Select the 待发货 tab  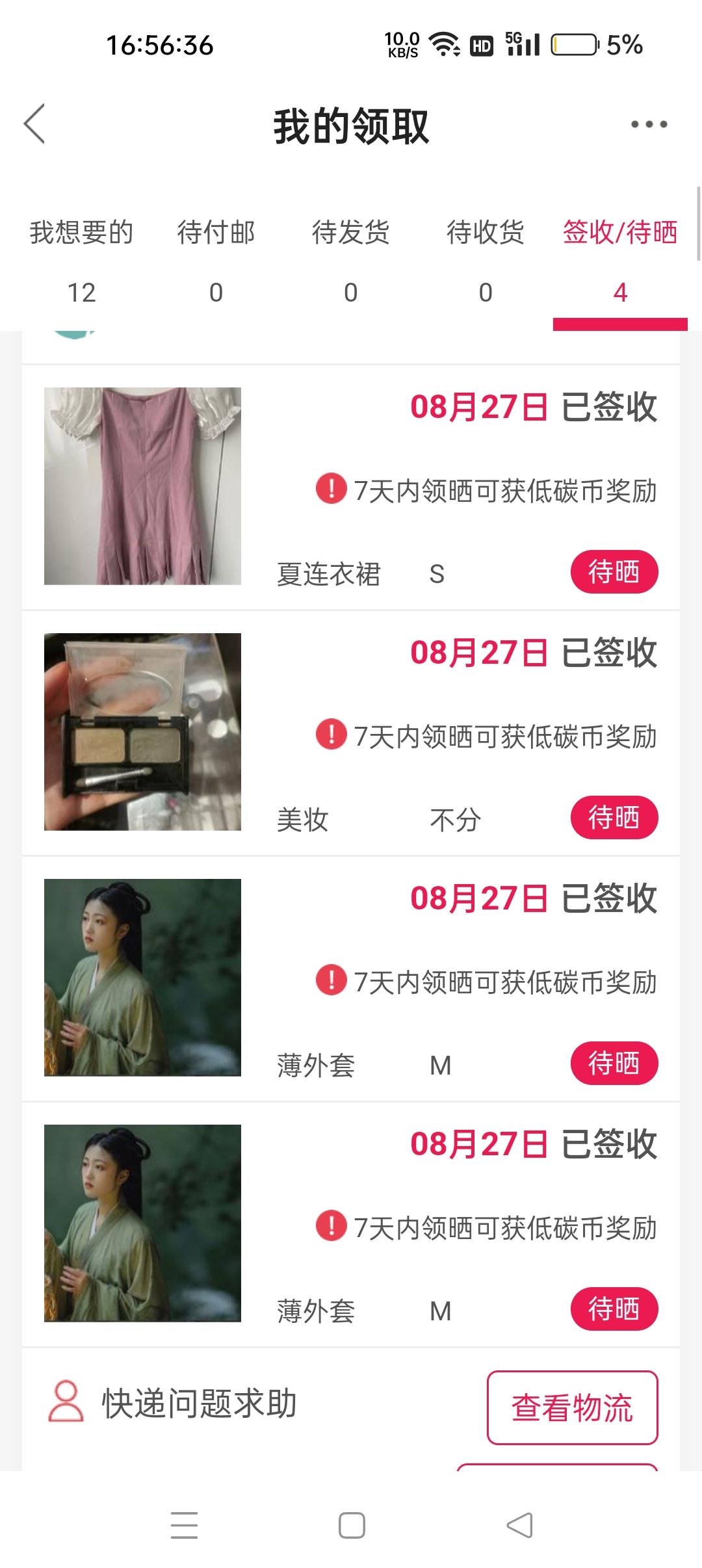pyautogui.click(x=351, y=261)
